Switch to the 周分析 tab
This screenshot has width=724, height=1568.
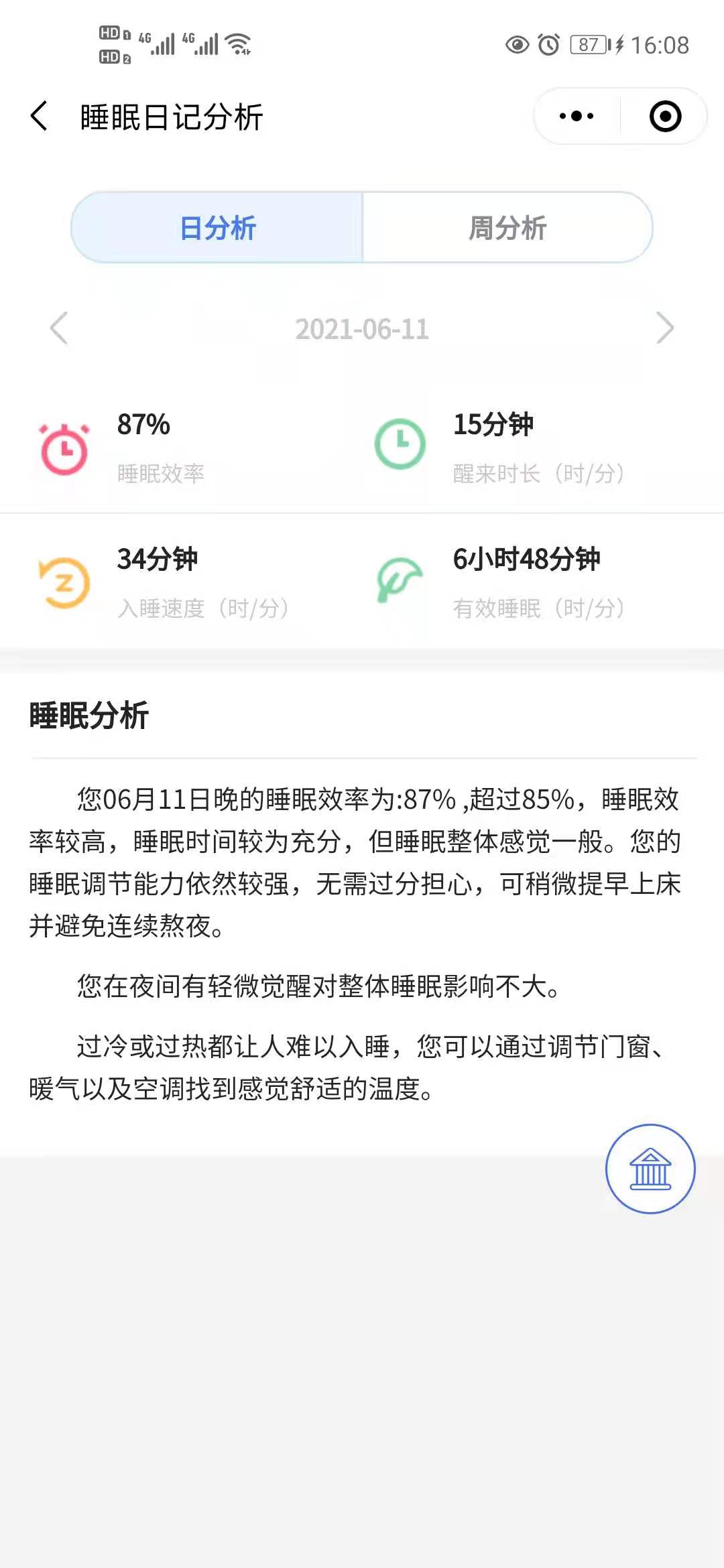[x=507, y=228]
